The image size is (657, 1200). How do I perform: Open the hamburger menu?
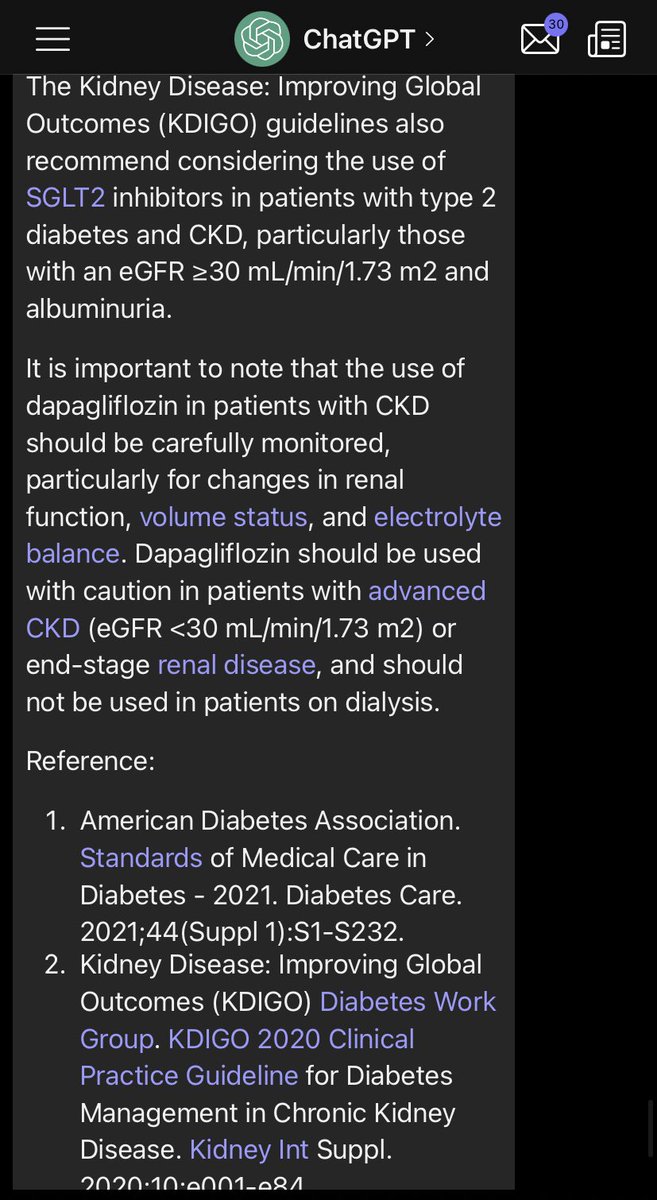pos(53,39)
